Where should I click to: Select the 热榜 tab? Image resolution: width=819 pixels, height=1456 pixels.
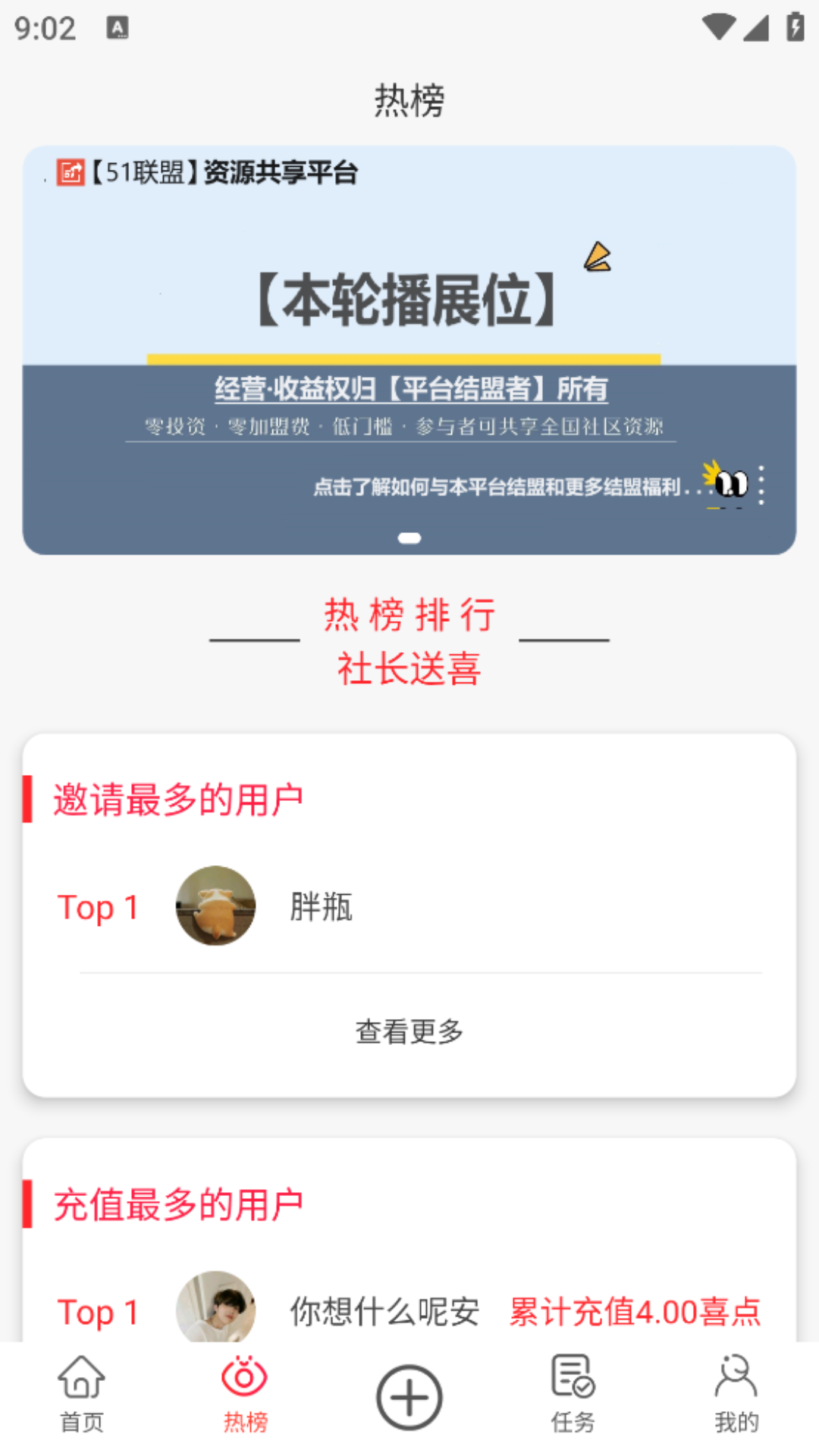[x=245, y=1395]
